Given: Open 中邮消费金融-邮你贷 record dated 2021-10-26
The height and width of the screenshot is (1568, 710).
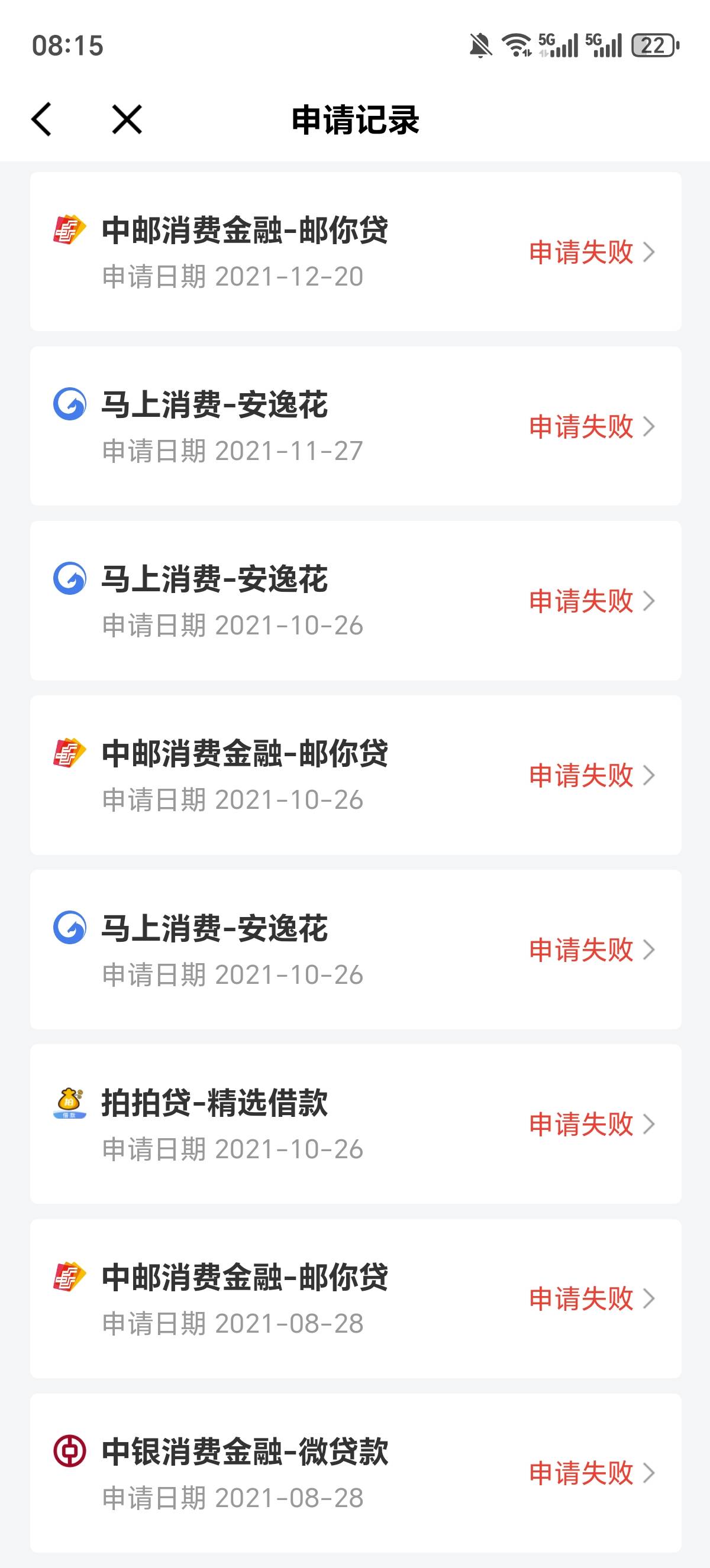Looking at the screenshot, I should coord(356,775).
